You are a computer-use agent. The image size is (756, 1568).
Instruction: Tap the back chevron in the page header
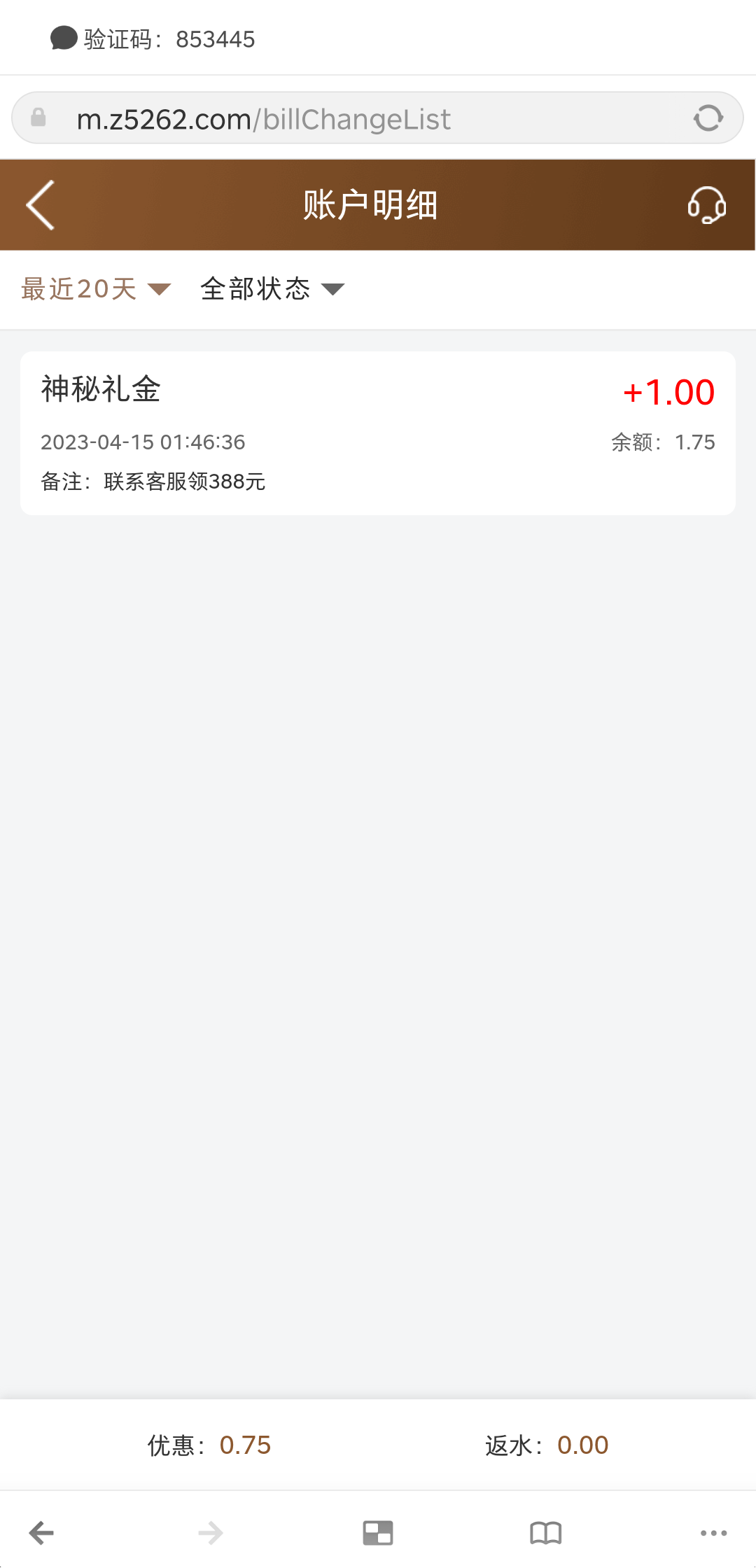click(40, 205)
